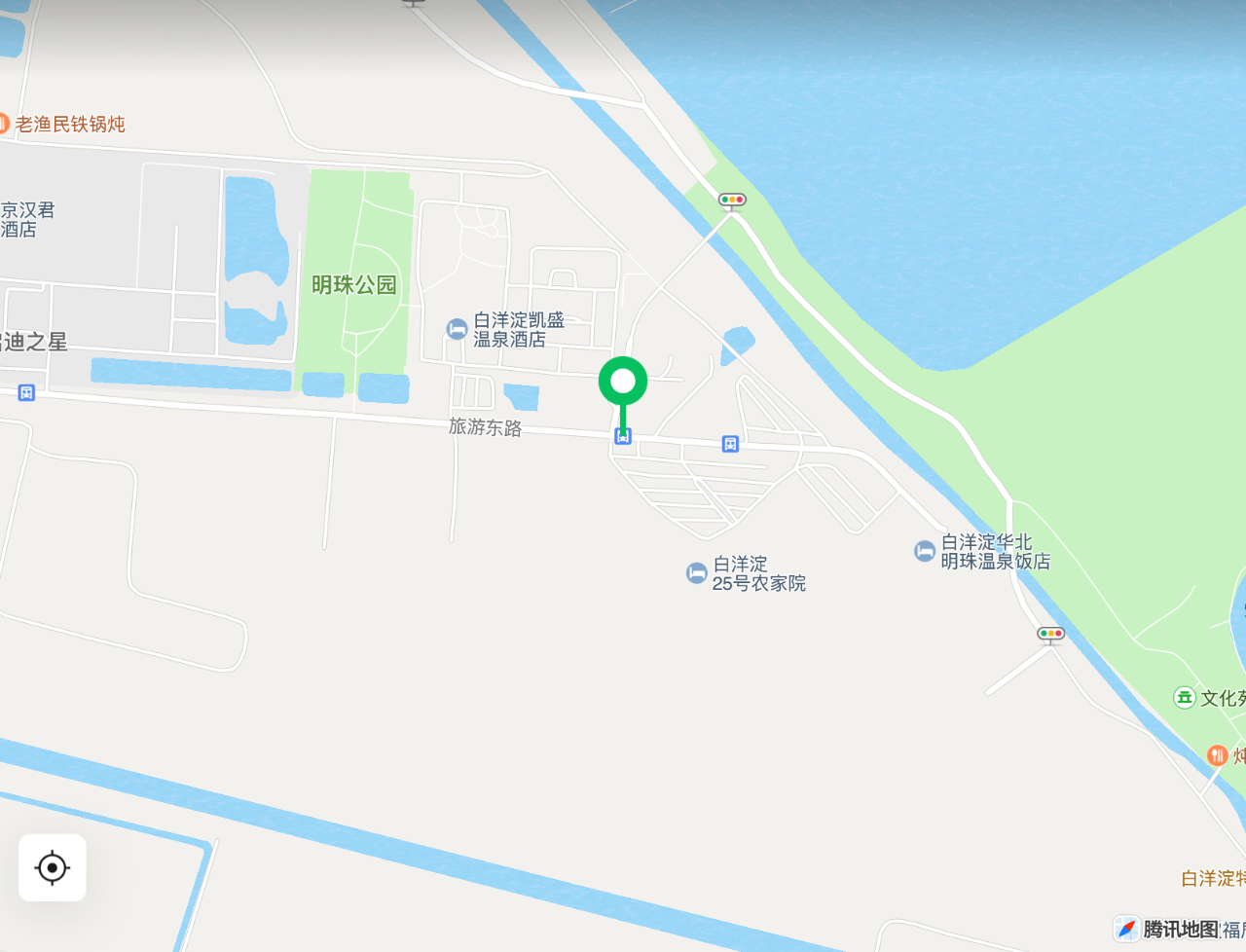Select 老渔民铁锅炖 restaurant marker
The image size is (1246, 952).
4,124
